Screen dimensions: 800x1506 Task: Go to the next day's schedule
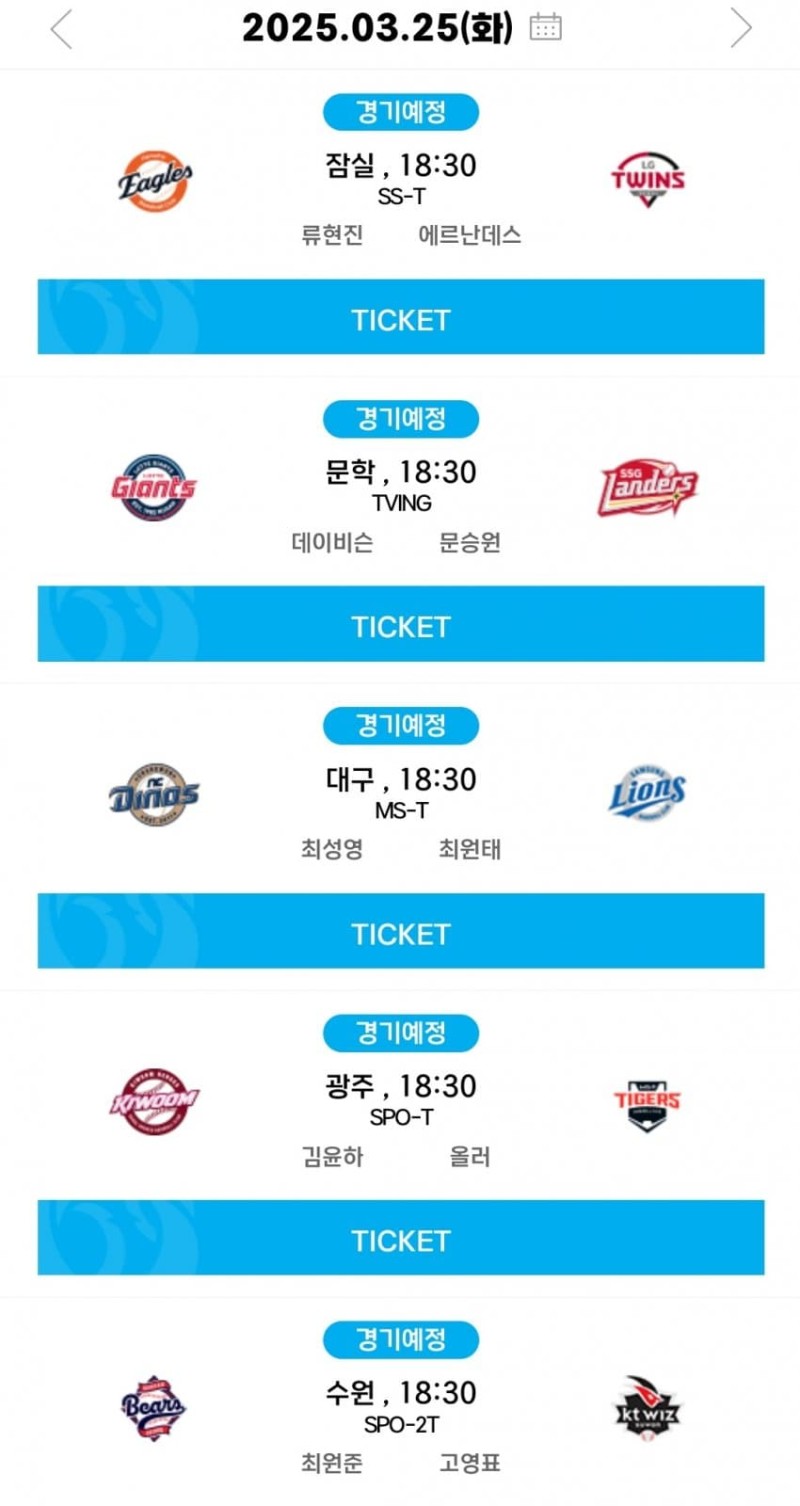point(740,29)
